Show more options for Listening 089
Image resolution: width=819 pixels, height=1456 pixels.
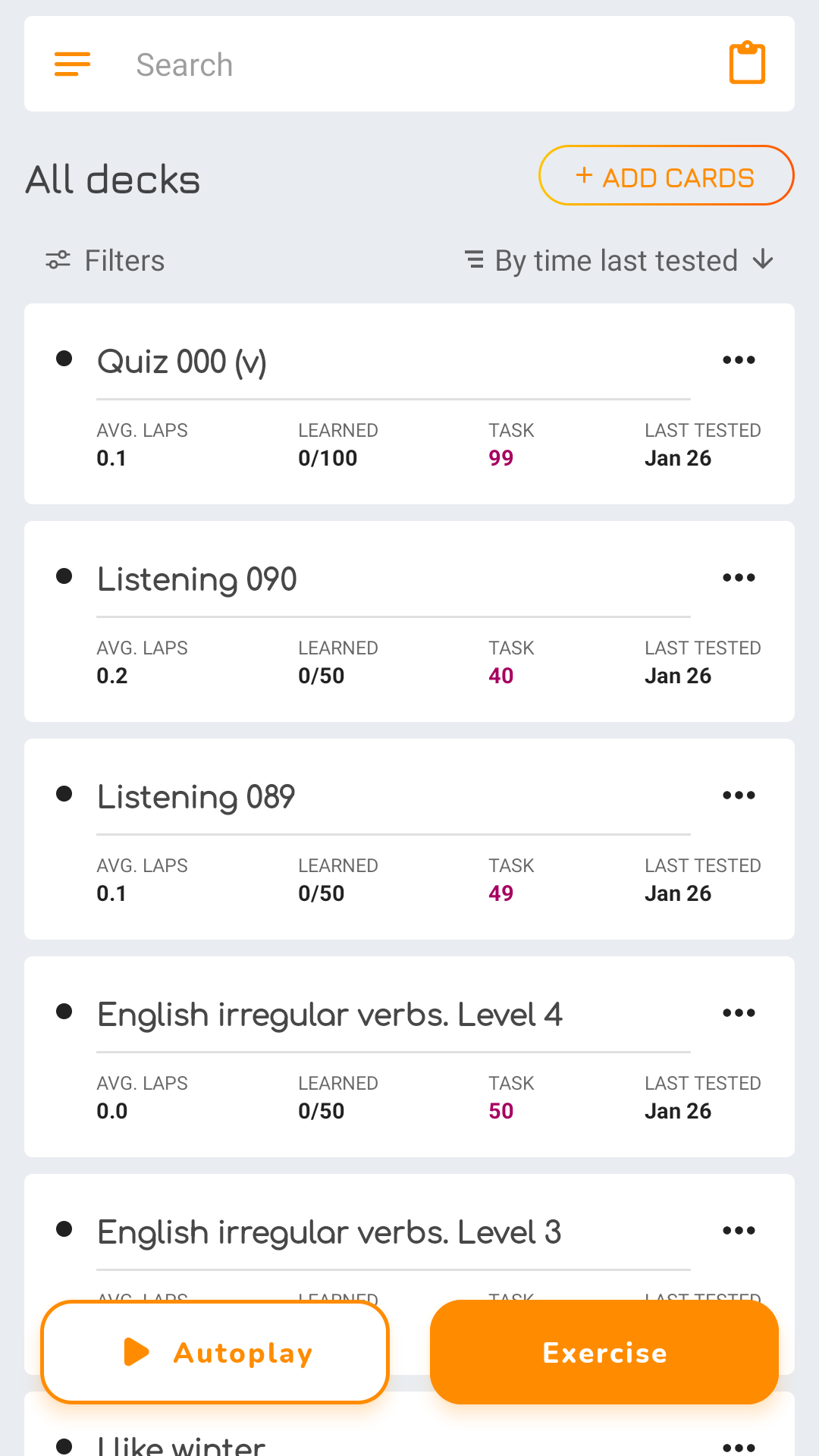pyautogui.click(x=739, y=795)
